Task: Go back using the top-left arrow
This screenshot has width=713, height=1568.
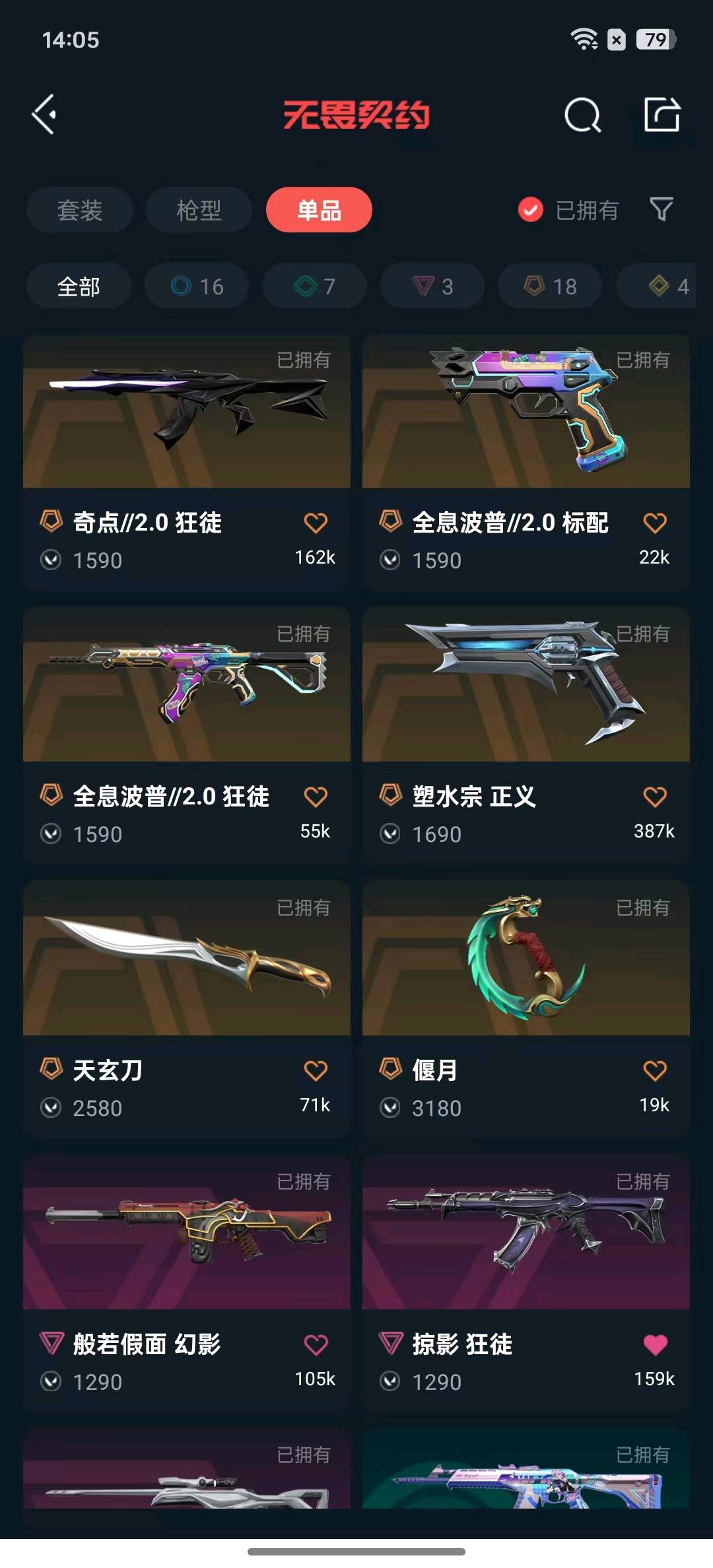Action: point(44,115)
